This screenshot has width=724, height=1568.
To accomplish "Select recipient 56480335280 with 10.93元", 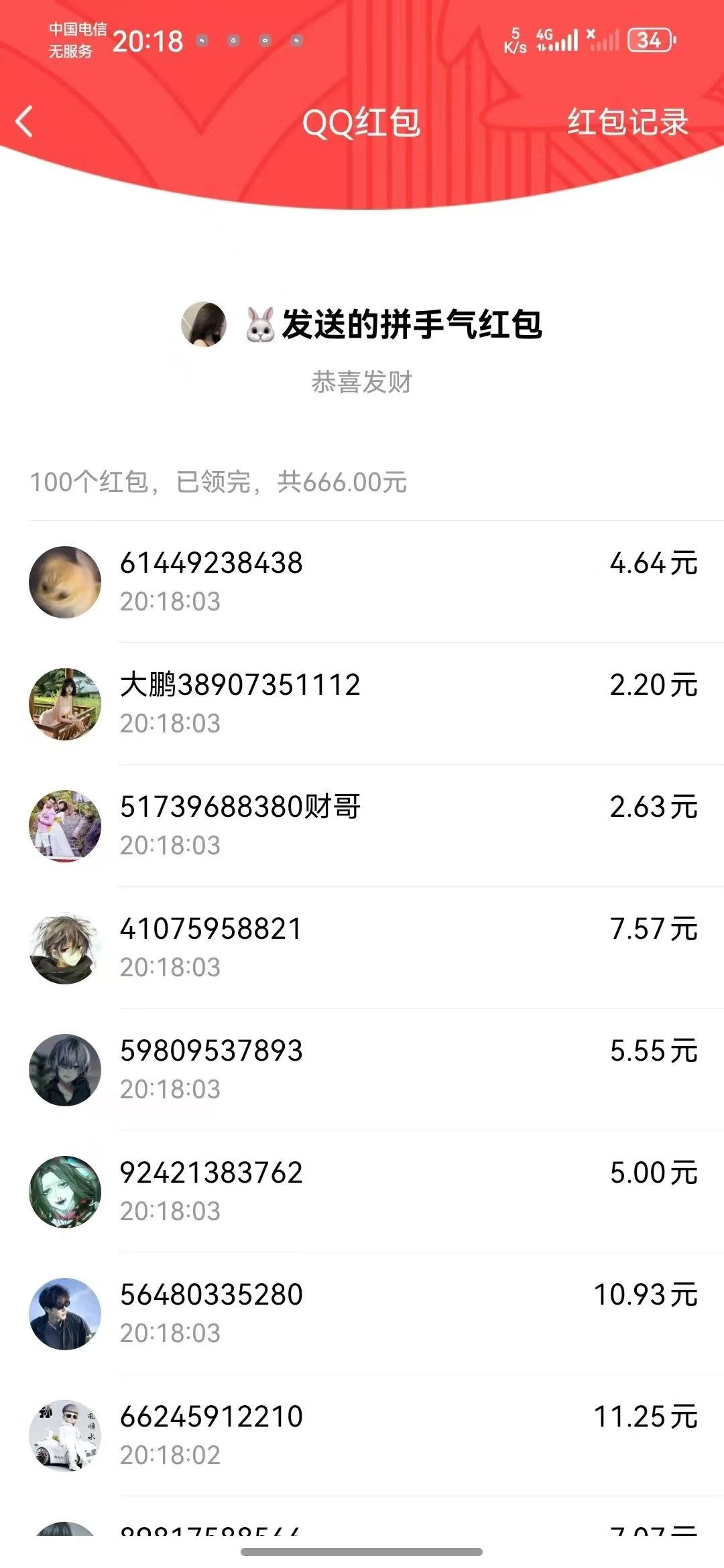I will click(362, 1313).
